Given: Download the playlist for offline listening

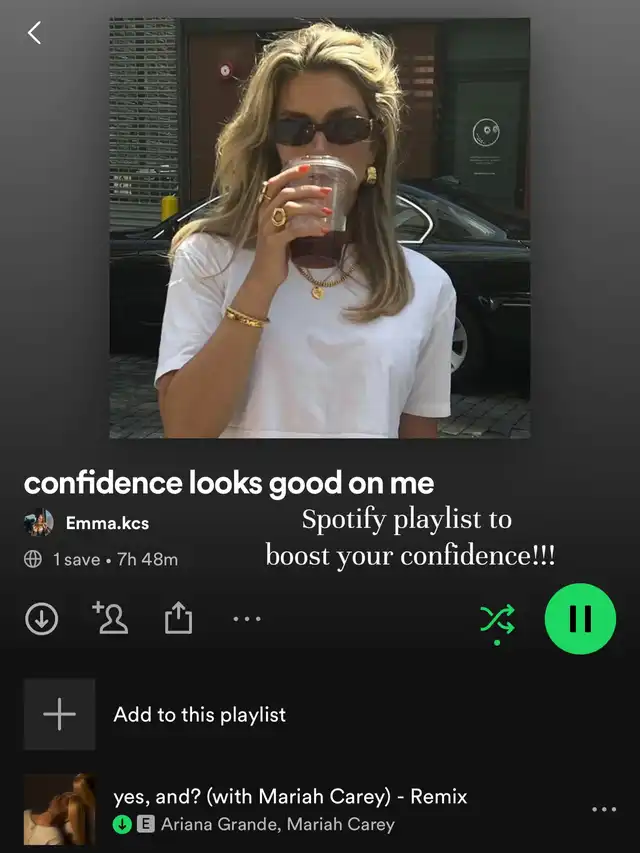Looking at the screenshot, I should point(41,620).
